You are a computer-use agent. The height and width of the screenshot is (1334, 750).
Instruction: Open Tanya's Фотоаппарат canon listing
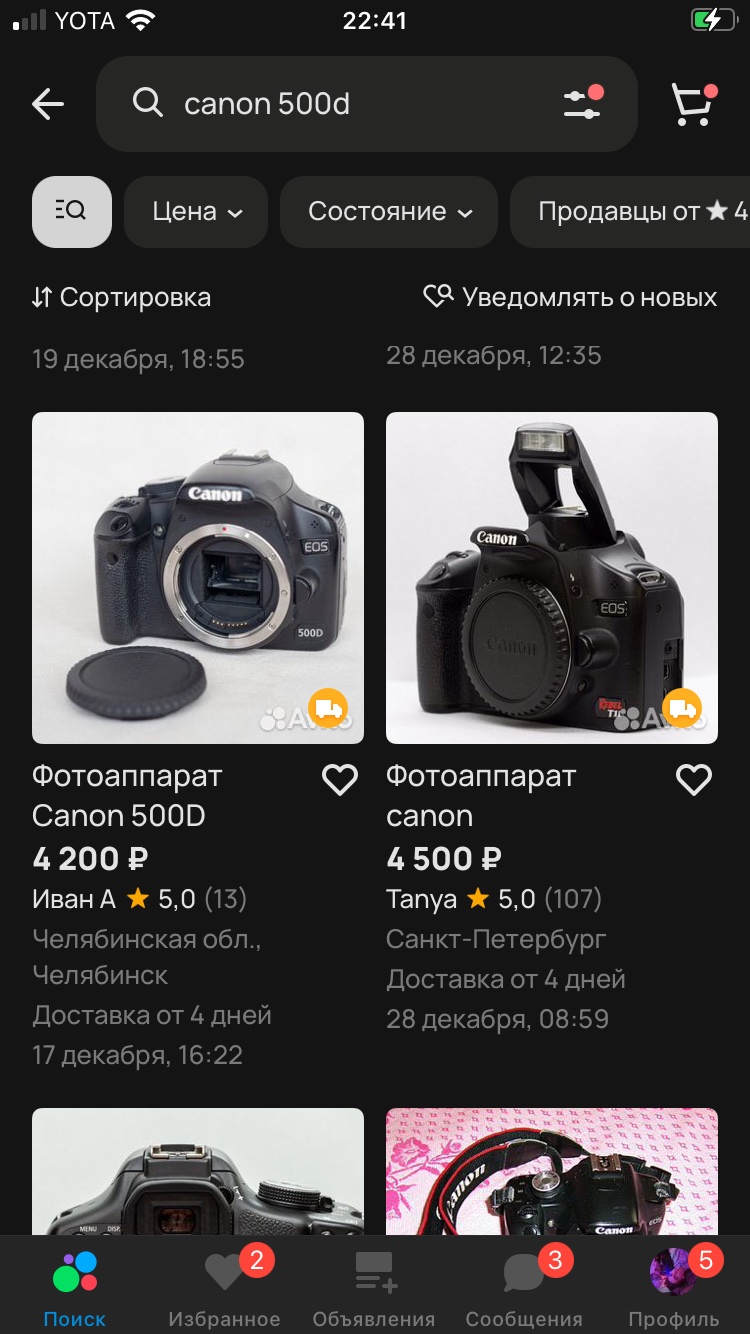[552, 578]
